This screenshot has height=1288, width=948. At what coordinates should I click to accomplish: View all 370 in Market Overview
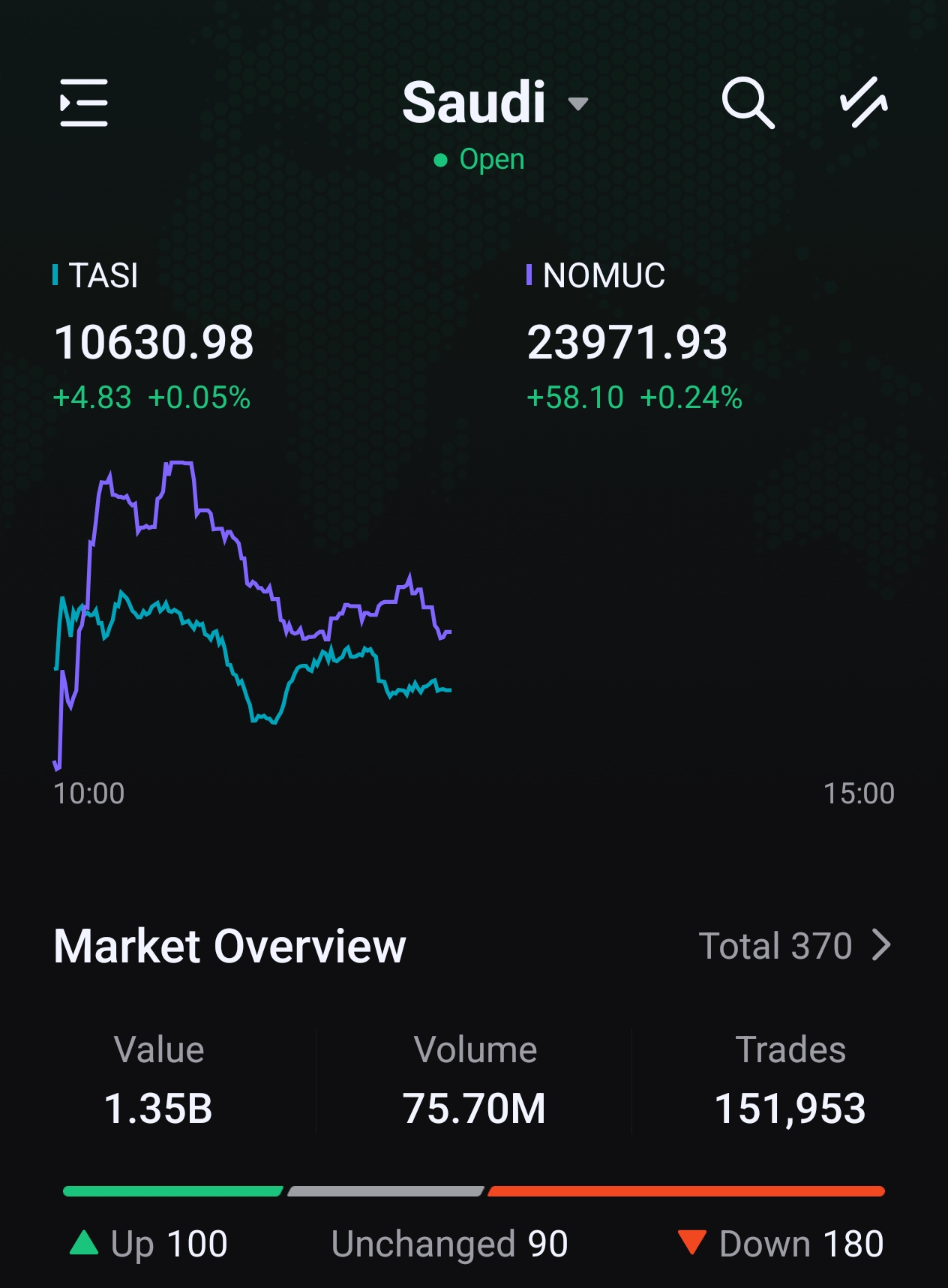[x=795, y=946]
